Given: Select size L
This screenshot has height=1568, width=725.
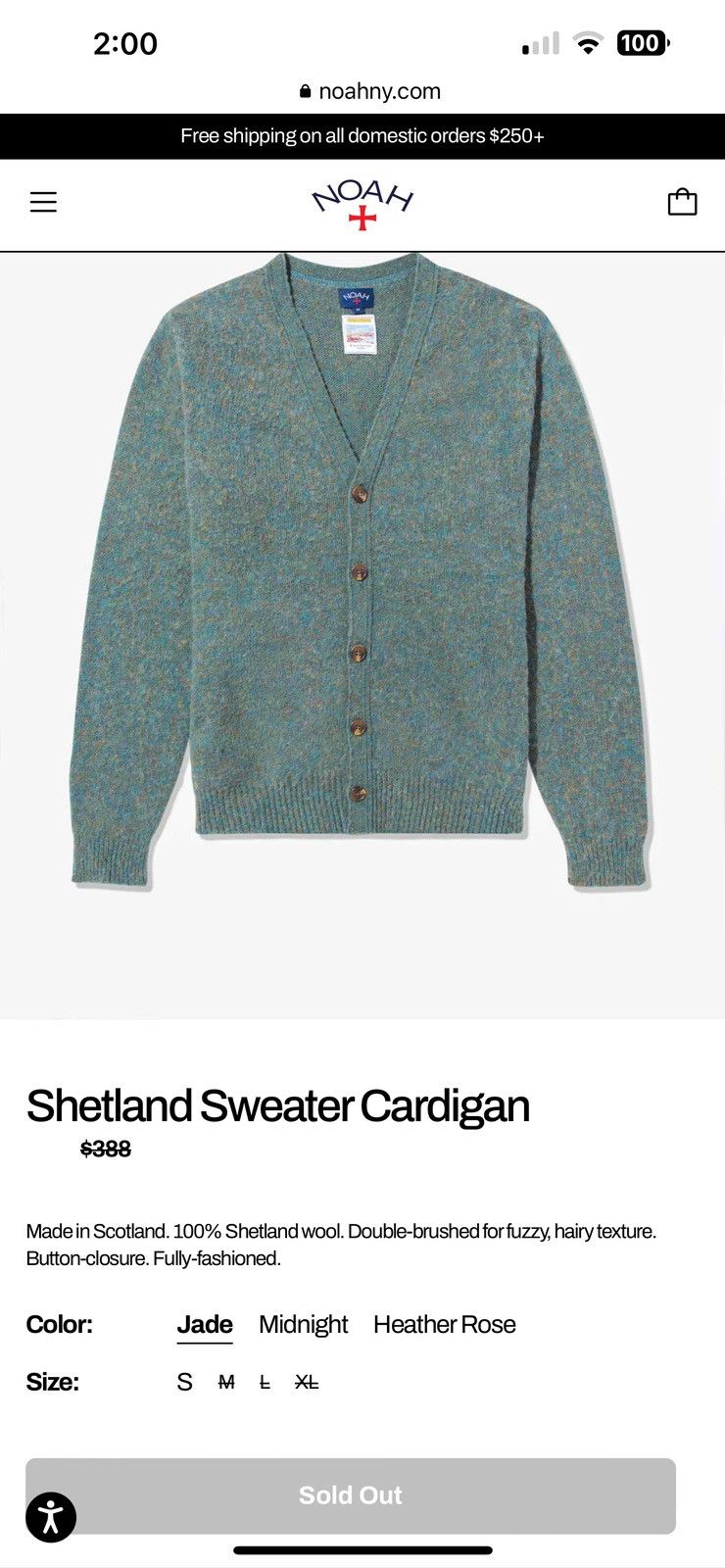Looking at the screenshot, I should pos(265,1382).
